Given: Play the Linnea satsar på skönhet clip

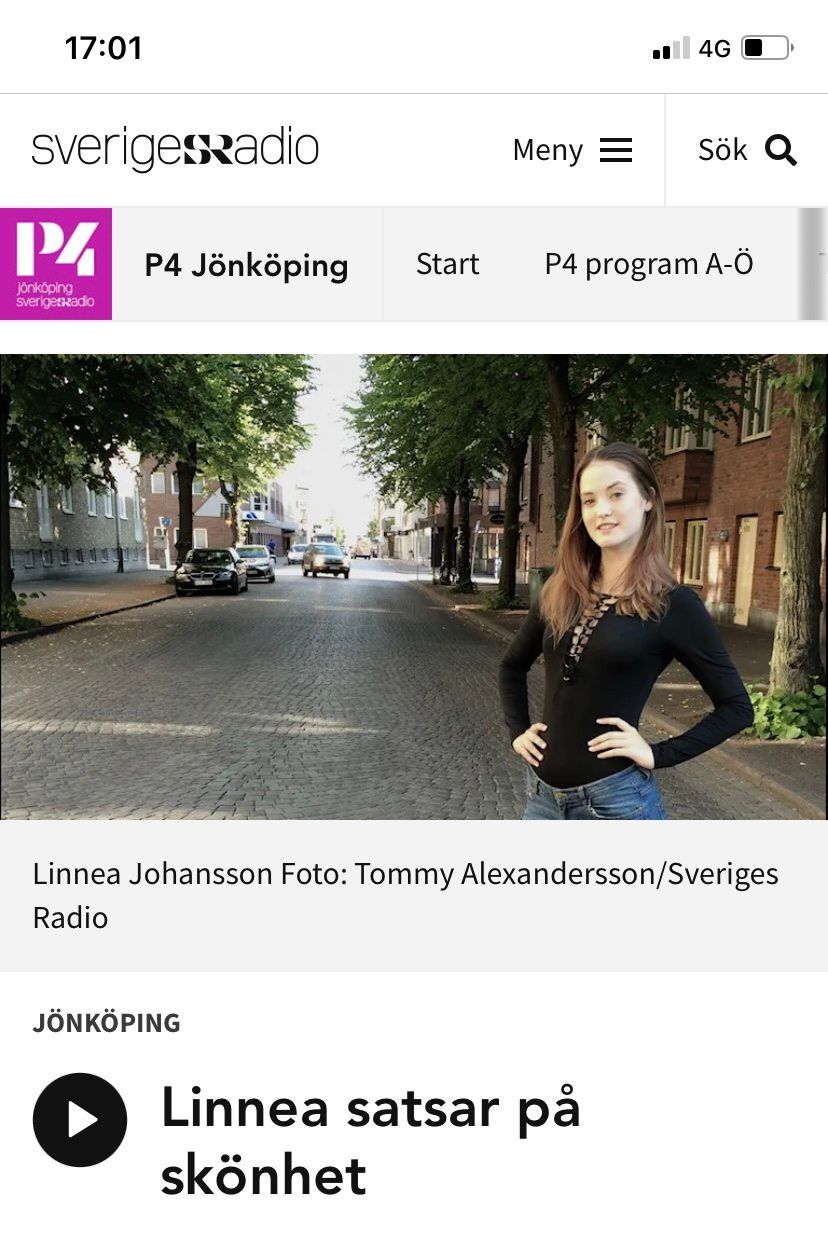Looking at the screenshot, I should (80, 1120).
